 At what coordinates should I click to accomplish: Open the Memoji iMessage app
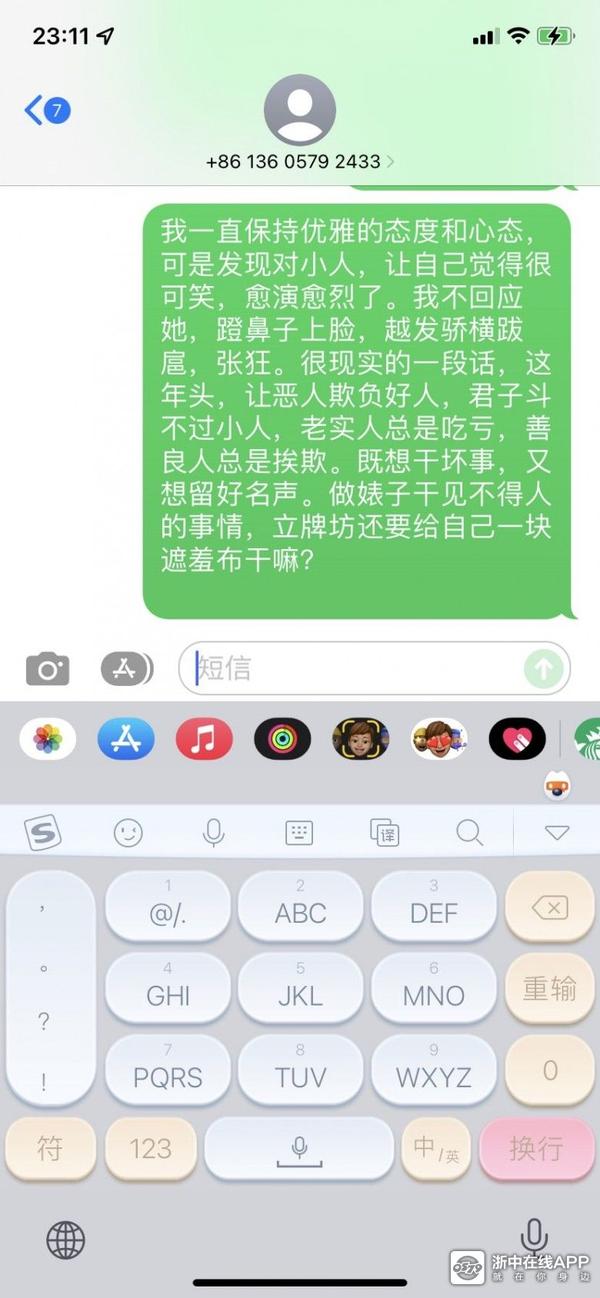360,739
